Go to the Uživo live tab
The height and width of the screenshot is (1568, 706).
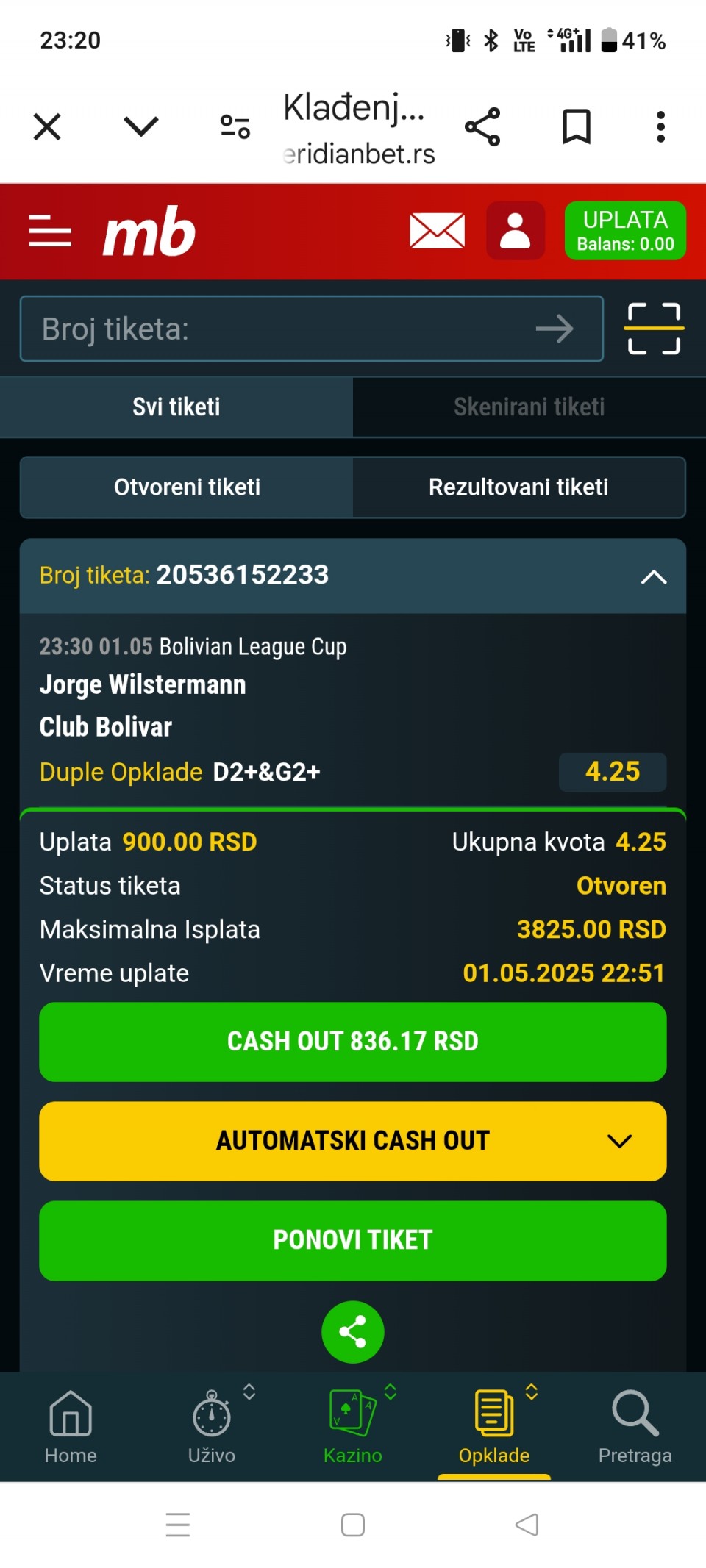(212, 1426)
